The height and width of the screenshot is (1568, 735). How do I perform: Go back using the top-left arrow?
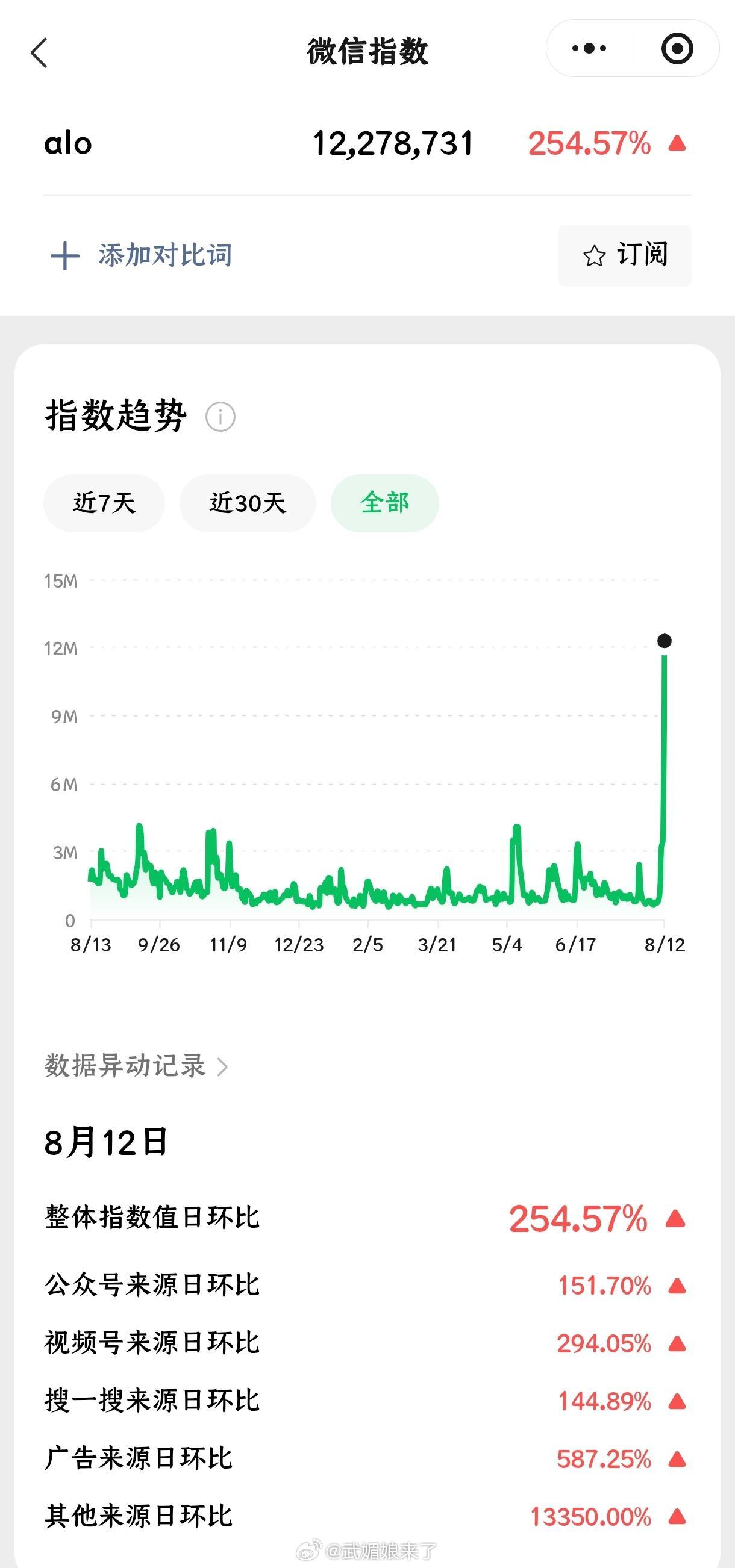[39, 52]
